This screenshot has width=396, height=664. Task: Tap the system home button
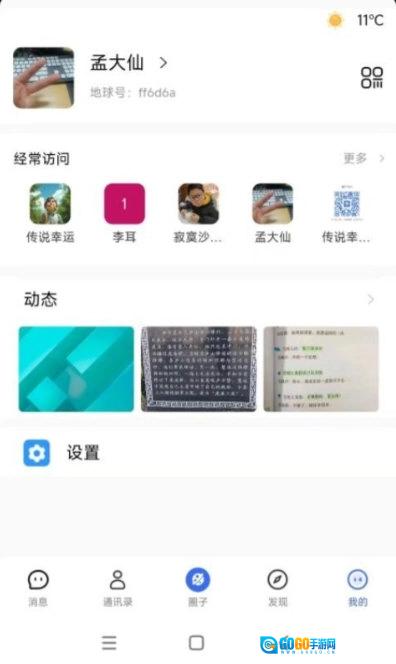[196, 643]
